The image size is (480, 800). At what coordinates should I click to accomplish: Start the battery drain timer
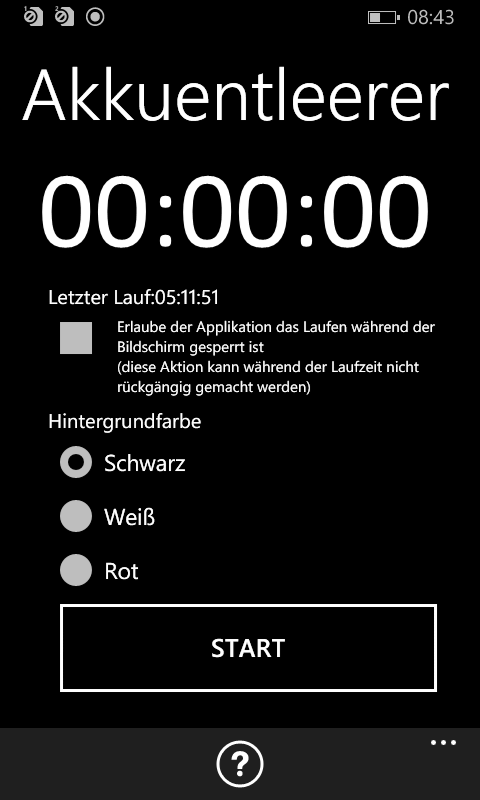pyautogui.click(x=248, y=648)
